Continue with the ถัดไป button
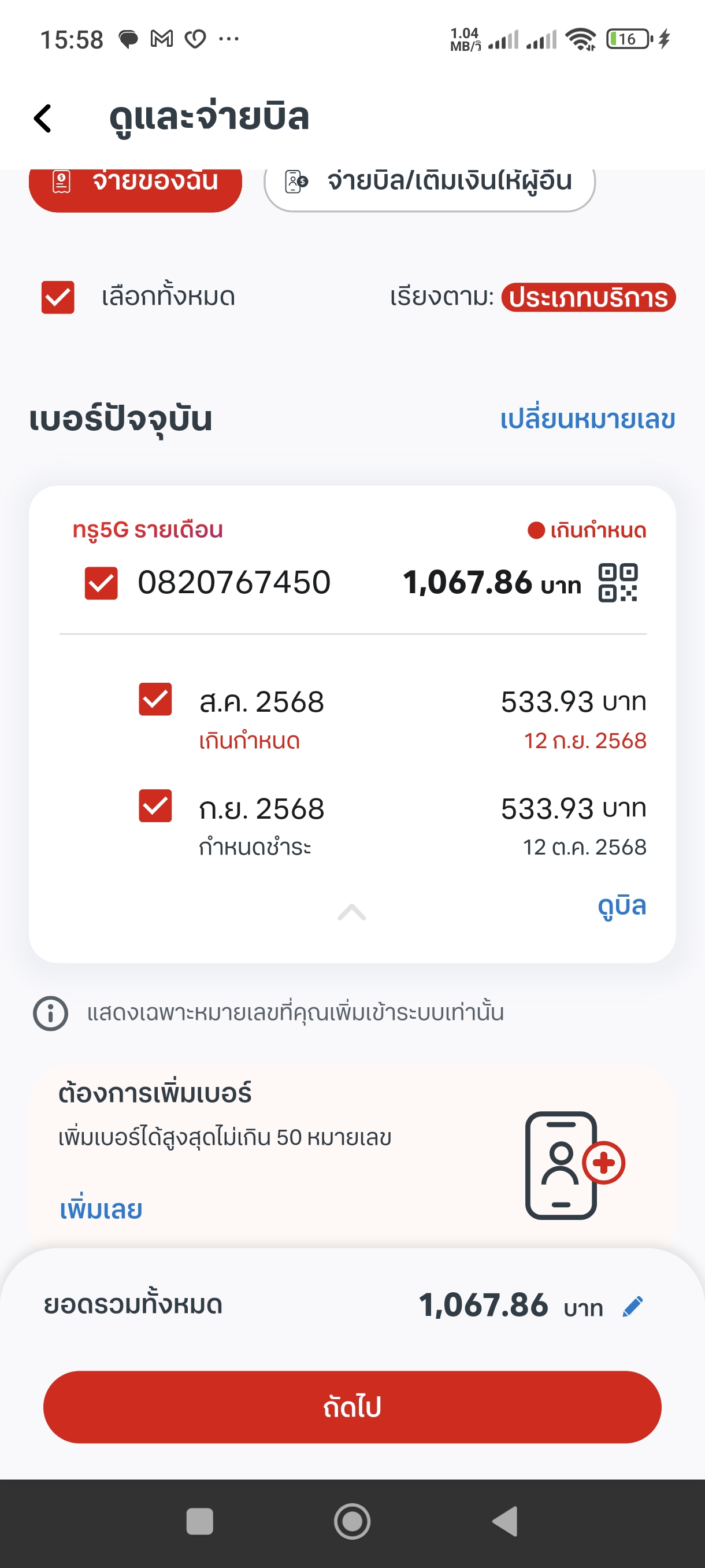Image resolution: width=705 pixels, height=1568 pixels. coord(352,1407)
